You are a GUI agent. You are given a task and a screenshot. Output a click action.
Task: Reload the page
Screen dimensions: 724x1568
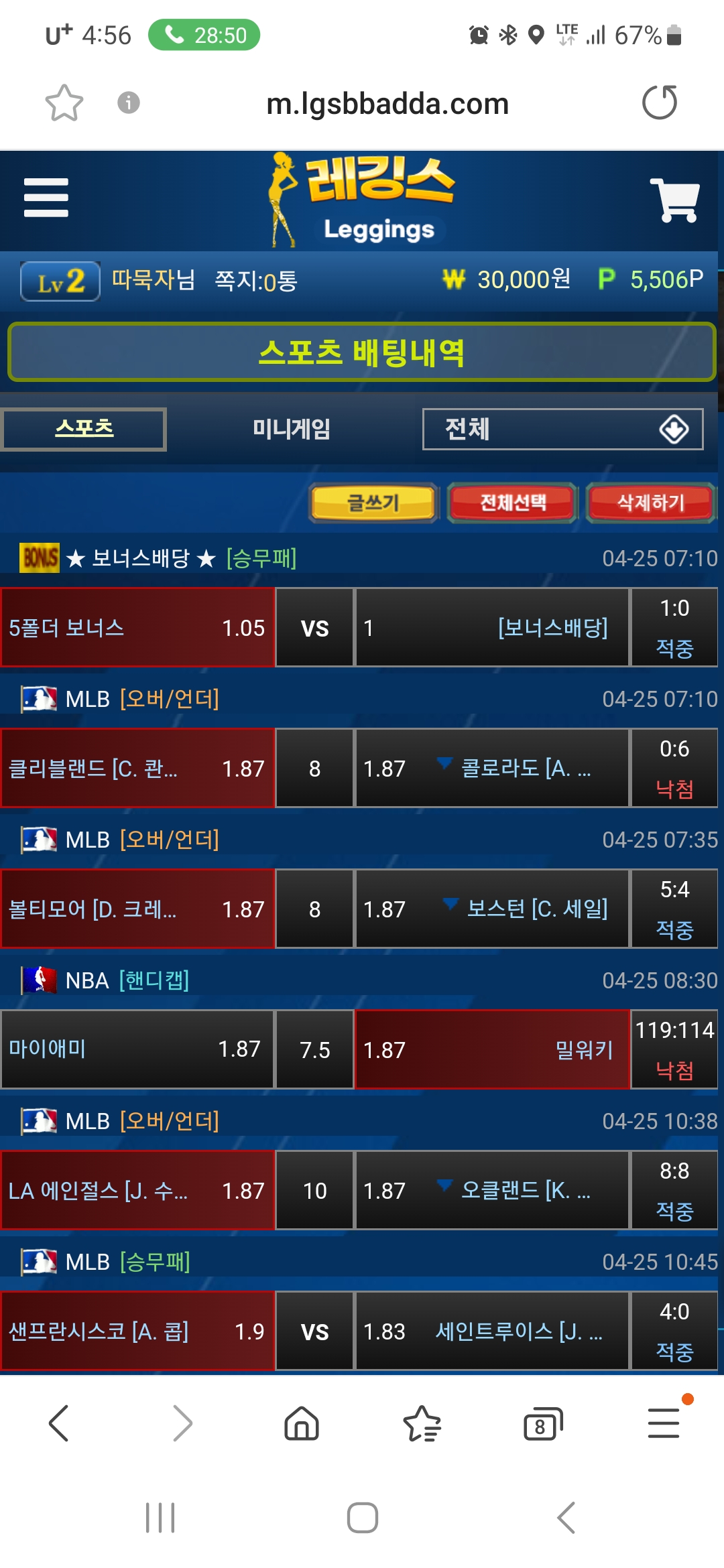click(x=660, y=103)
